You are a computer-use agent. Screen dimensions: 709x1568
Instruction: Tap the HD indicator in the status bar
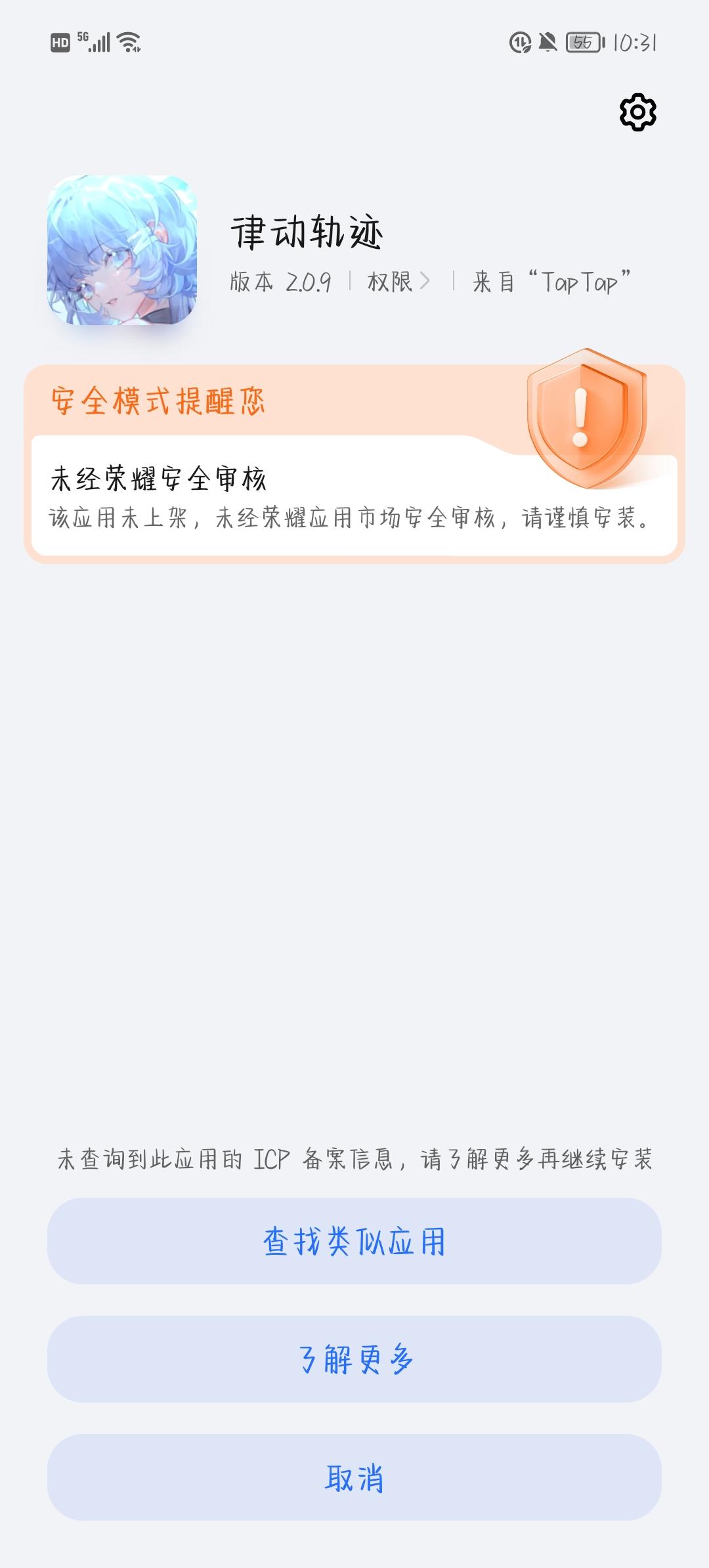tap(59, 41)
